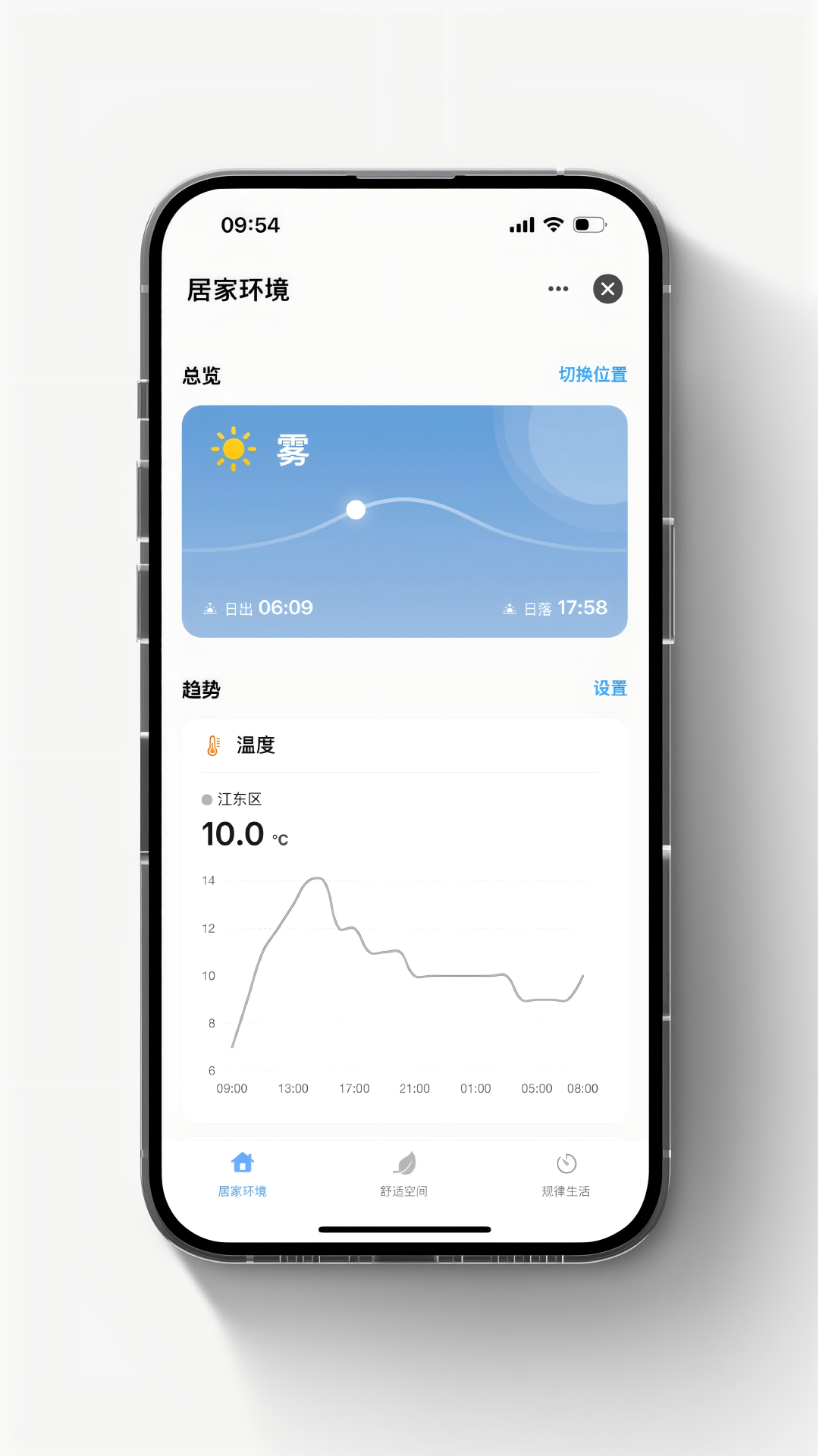
Task: Switch to the 规律生活 tab
Action: click(x=566, y=1174)
